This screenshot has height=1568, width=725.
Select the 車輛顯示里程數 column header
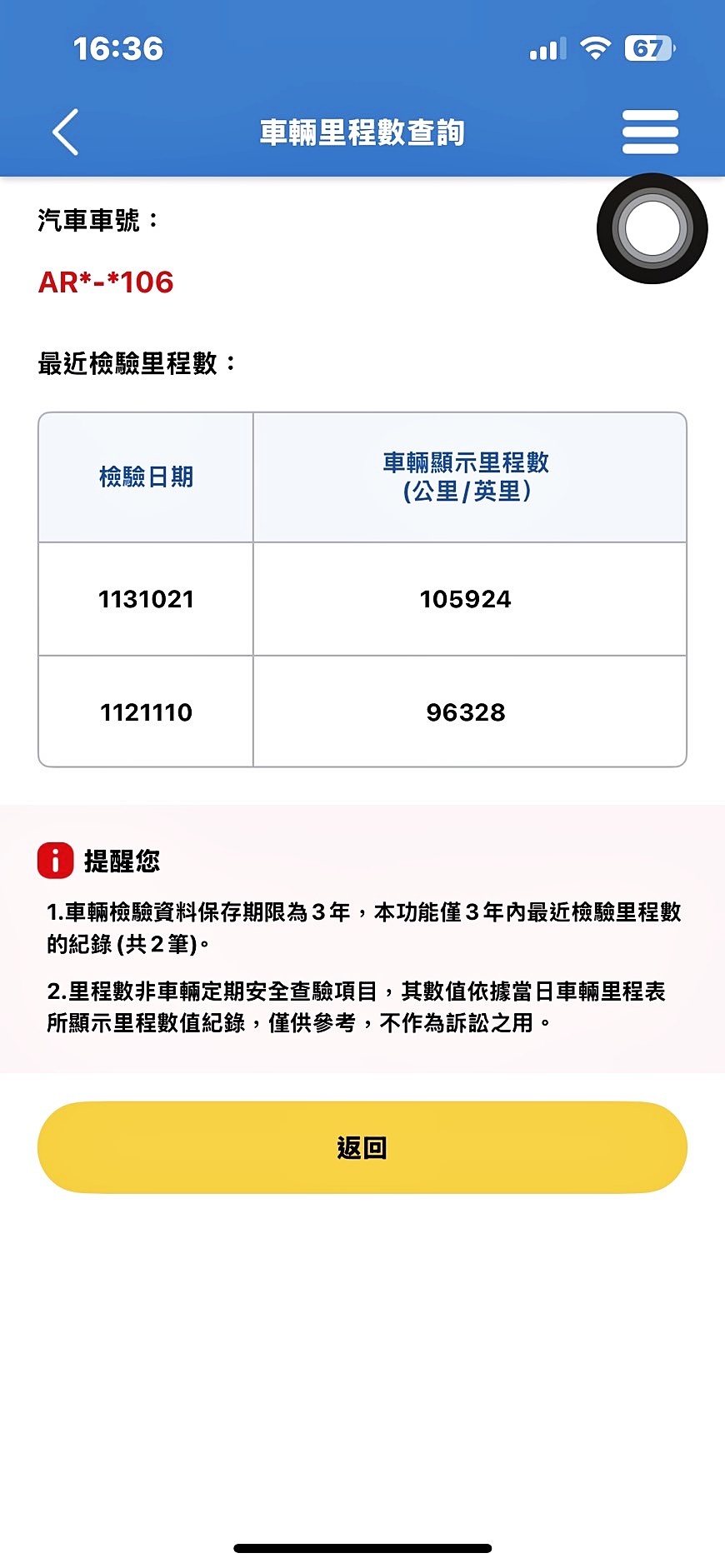tap(469, 476)
